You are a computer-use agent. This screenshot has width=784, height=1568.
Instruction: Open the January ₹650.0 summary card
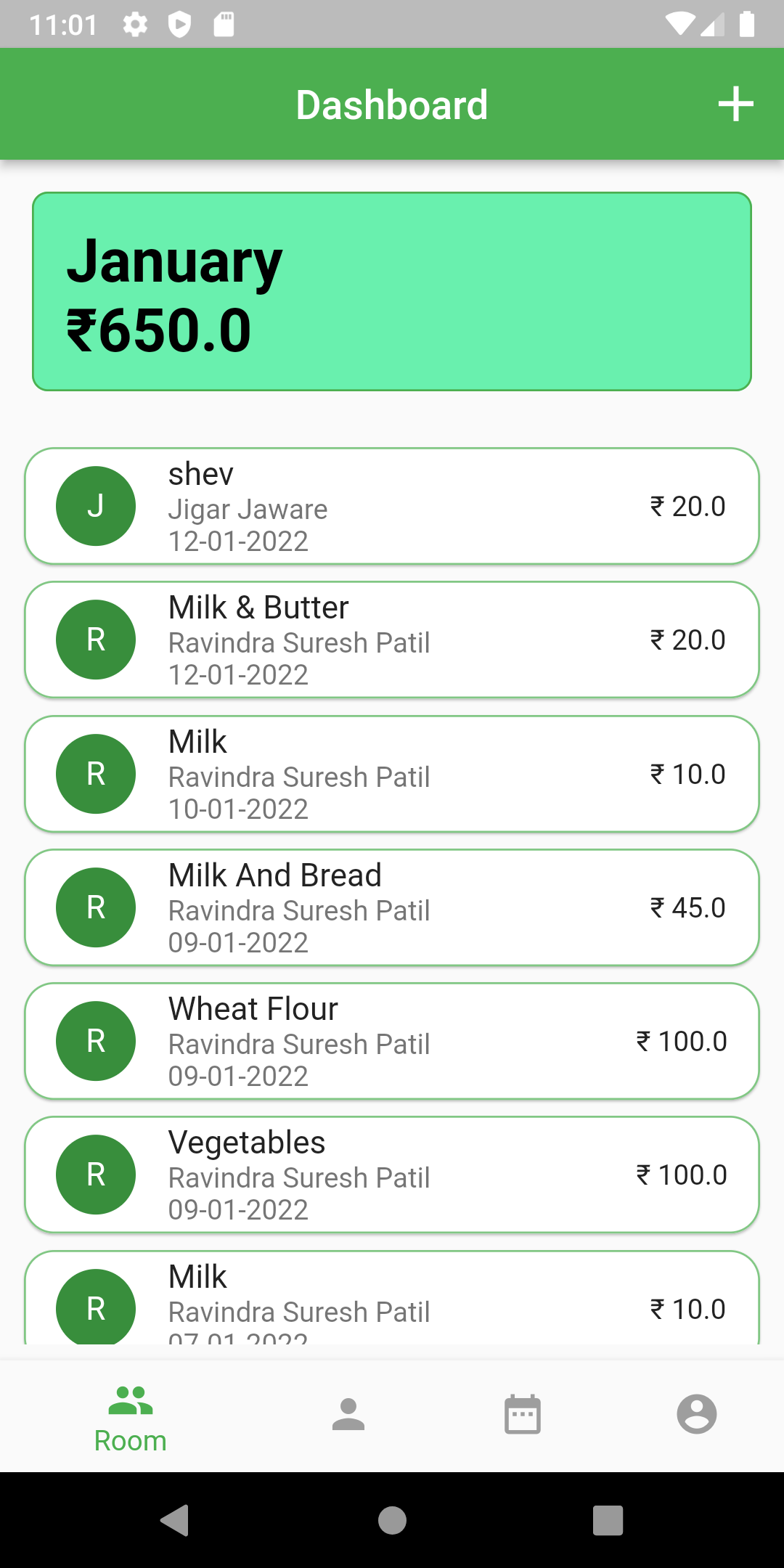coord(392,292)
